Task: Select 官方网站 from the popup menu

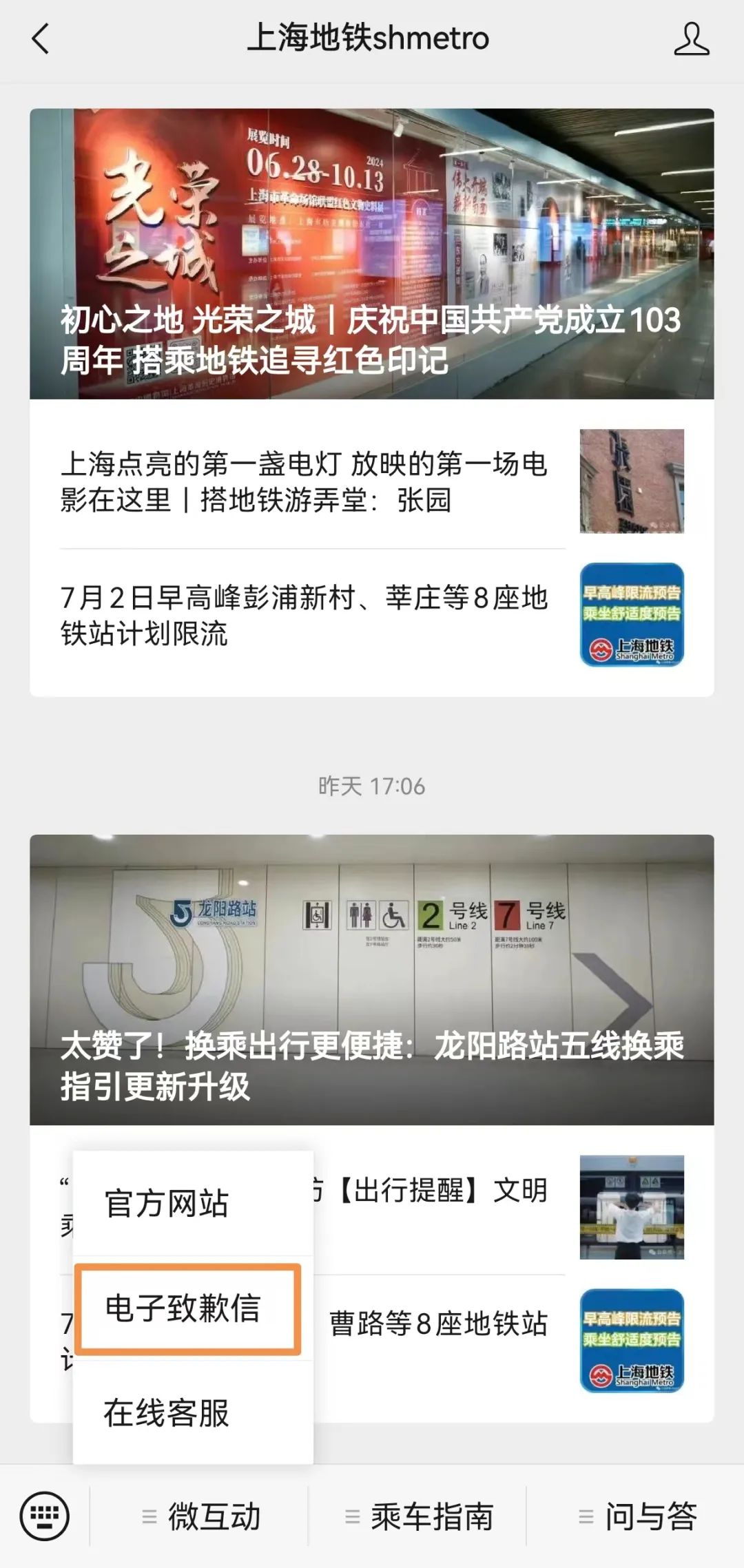Action: 167,1204
